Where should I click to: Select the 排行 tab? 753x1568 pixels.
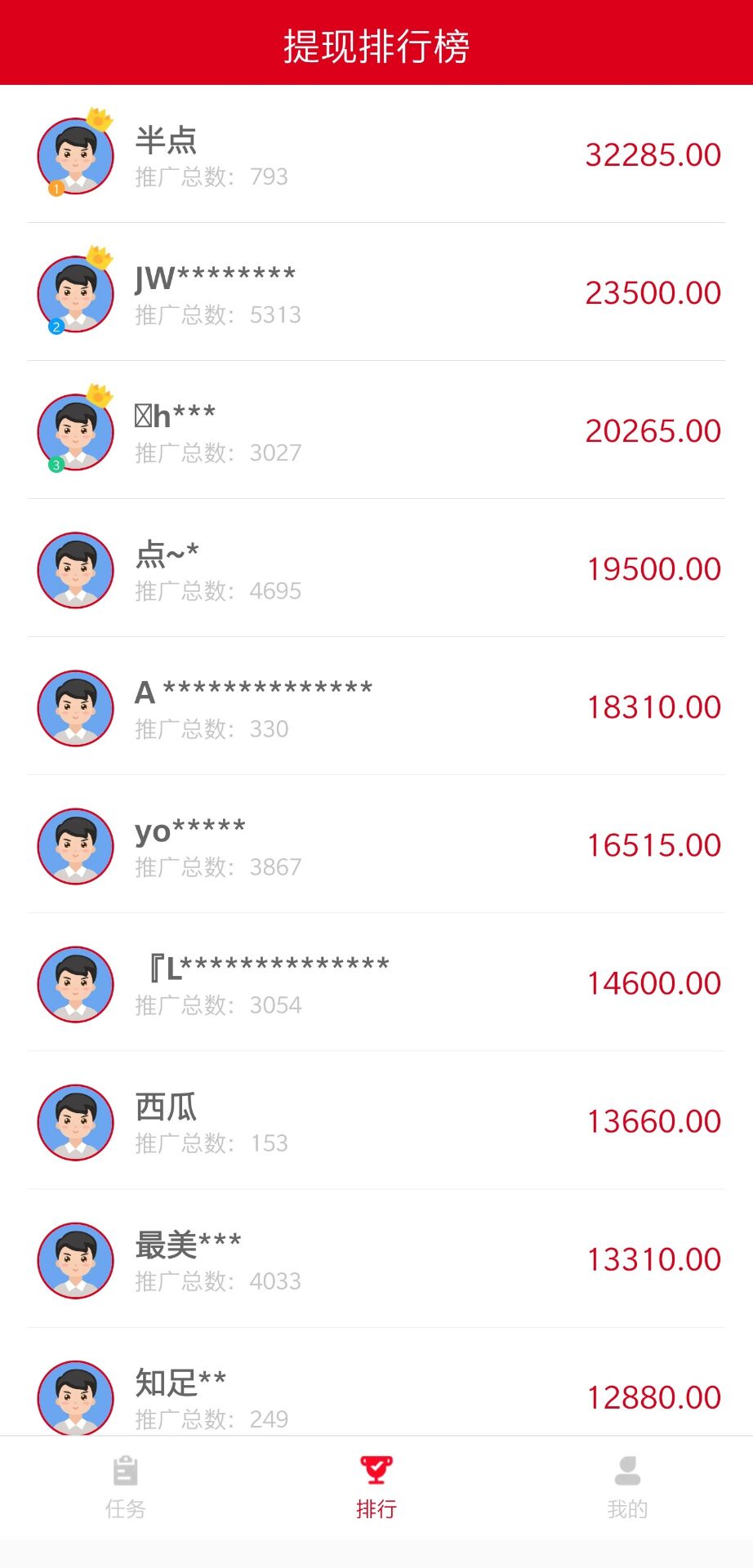click(376, 1486)
